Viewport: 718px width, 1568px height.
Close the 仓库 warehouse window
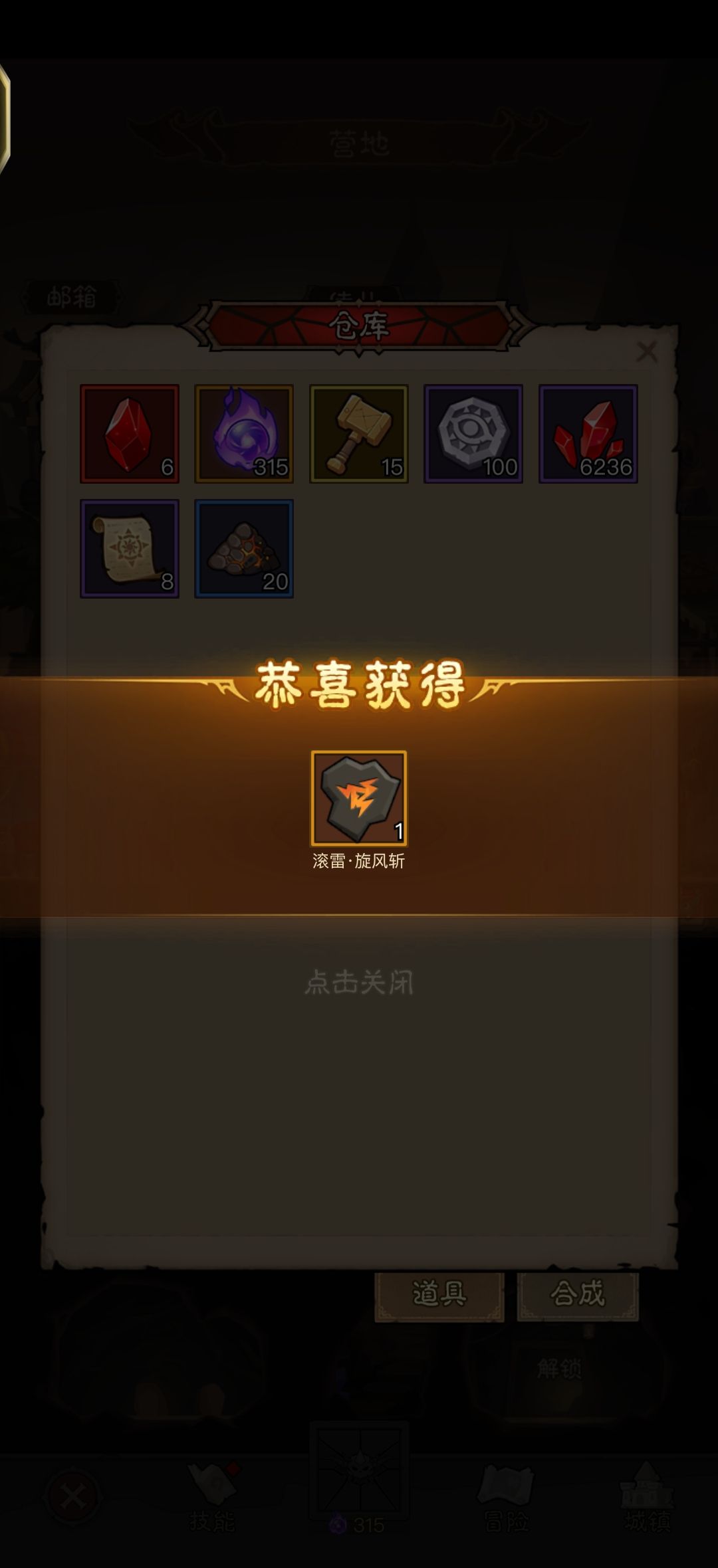[646, 351]
